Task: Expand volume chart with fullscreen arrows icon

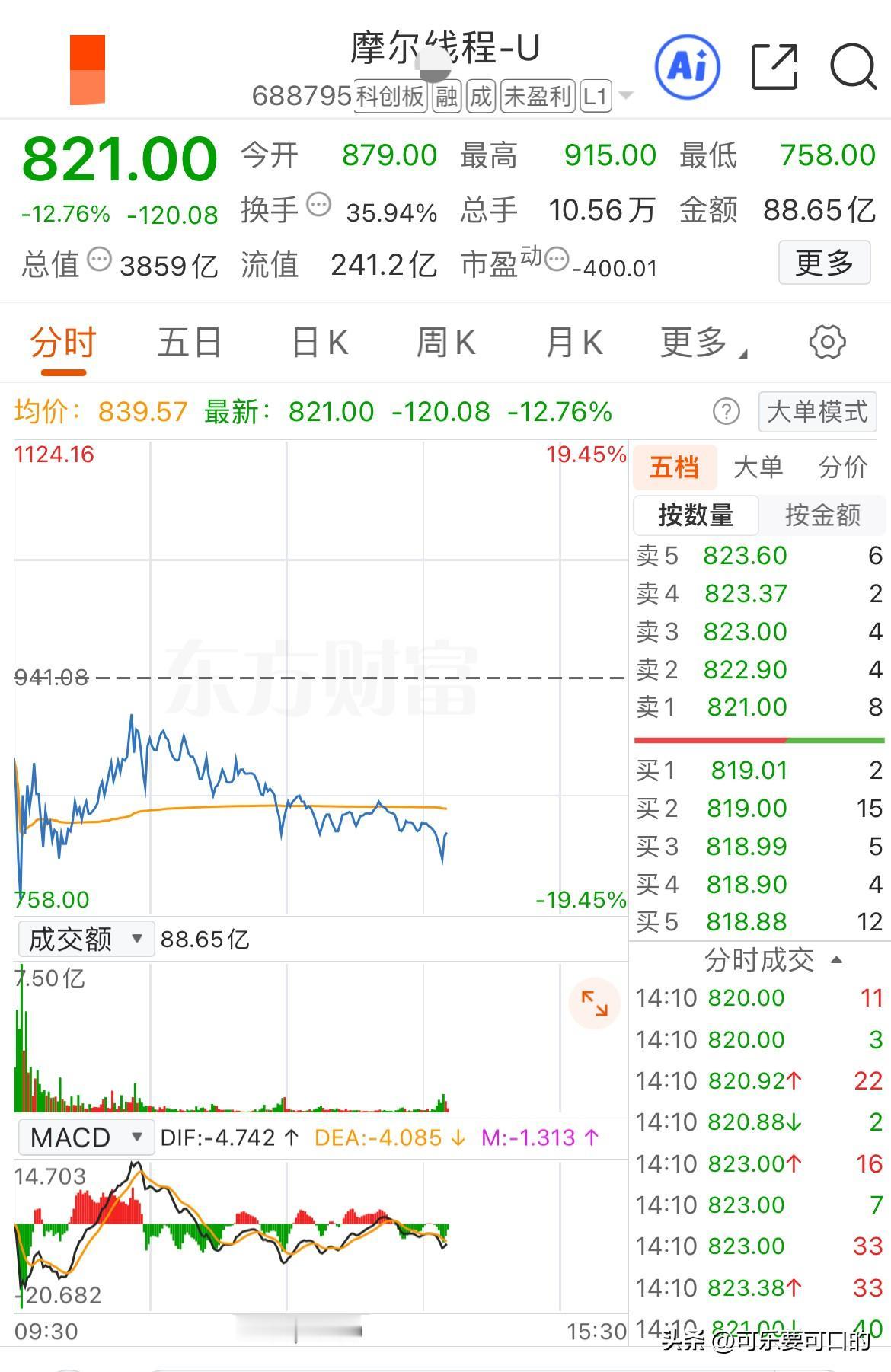Action: 593,1005
